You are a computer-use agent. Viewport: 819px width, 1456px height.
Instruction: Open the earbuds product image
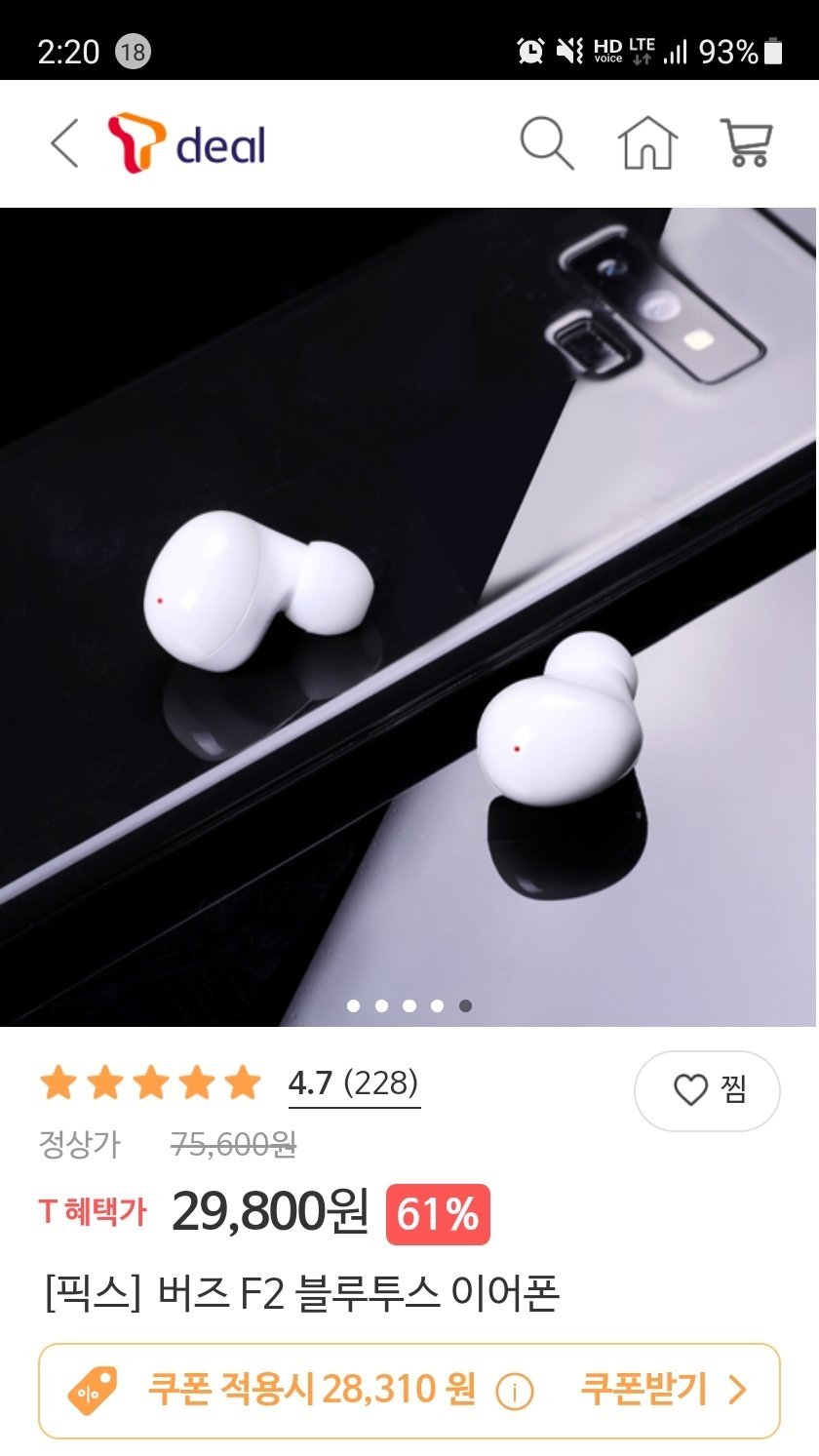click(x=409, y=616)
